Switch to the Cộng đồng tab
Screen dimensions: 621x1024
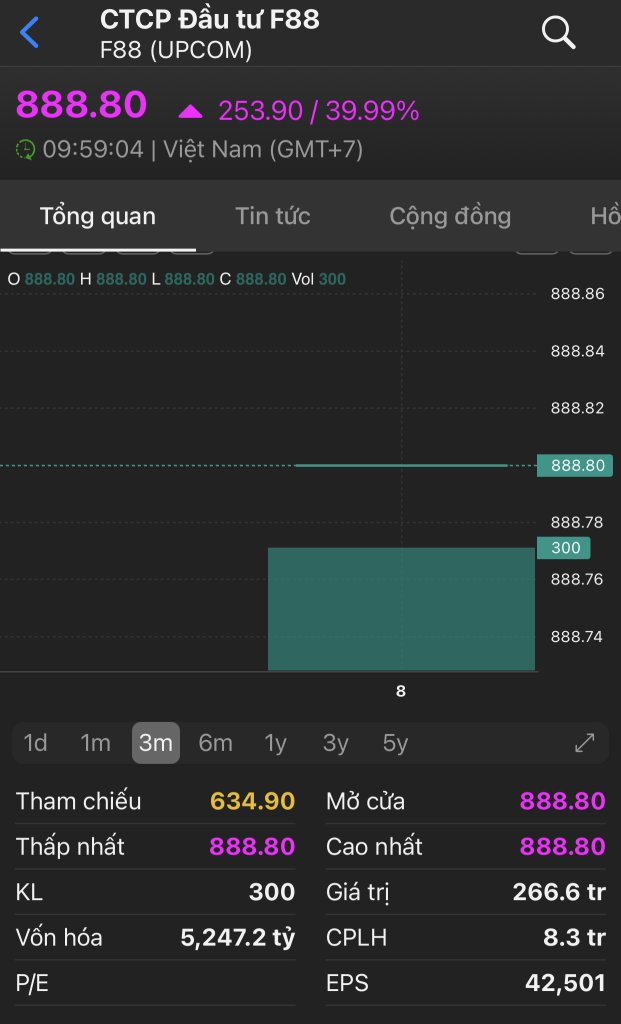(x=450, y=216)
